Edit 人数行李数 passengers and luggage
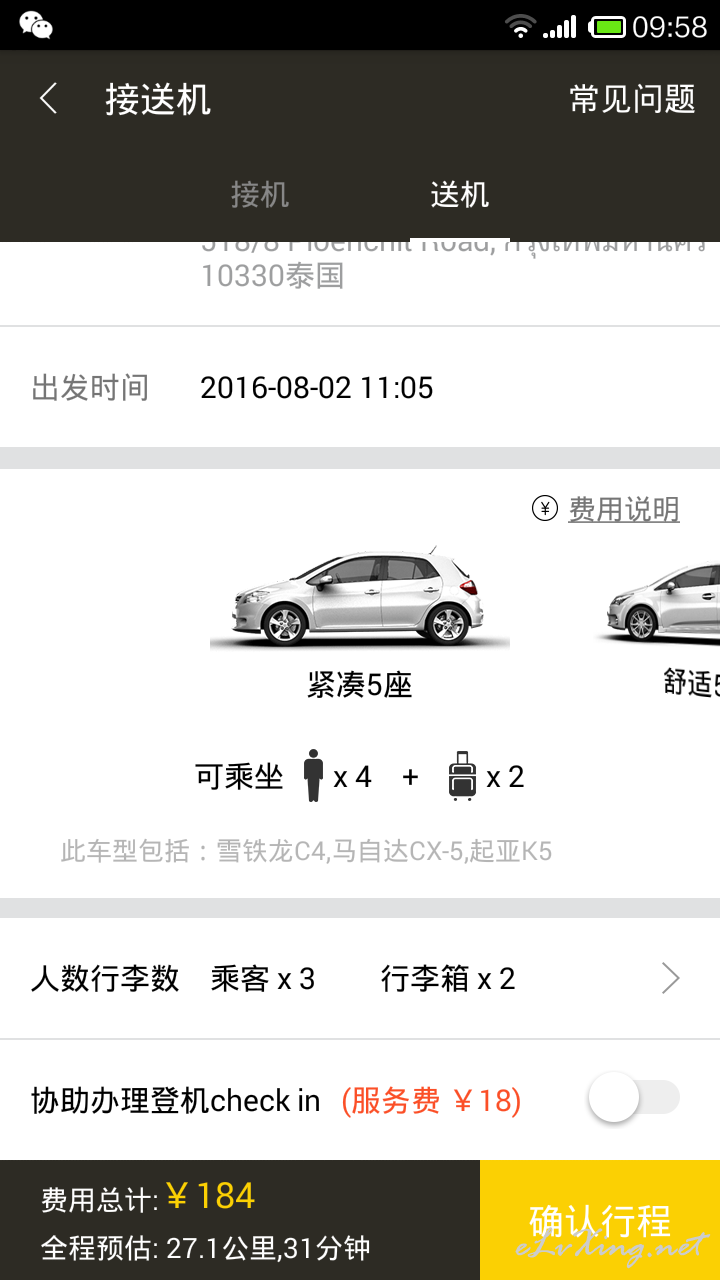 (360, 979)
